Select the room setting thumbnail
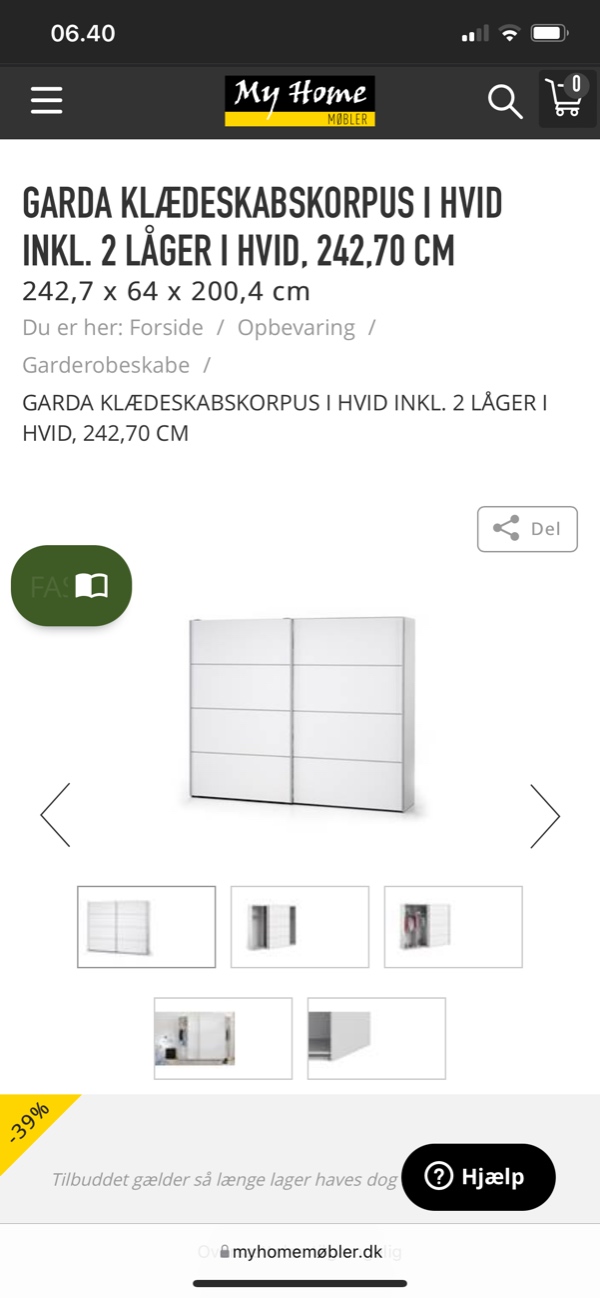 pyautogui.click(x=223, y=1038)
